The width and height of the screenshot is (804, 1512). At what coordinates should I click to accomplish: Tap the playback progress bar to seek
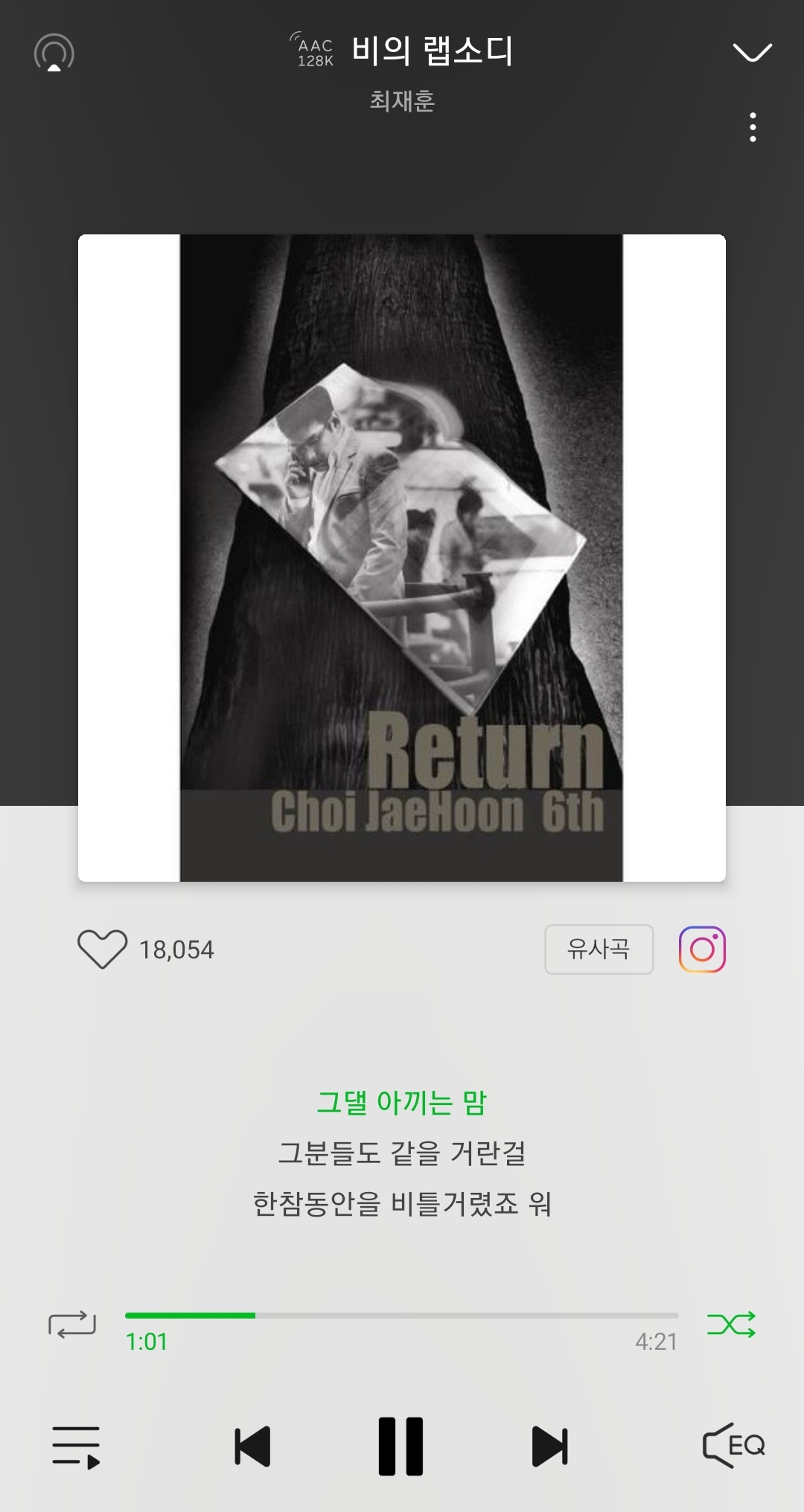pyautogui.click(x=402, y=1316)
